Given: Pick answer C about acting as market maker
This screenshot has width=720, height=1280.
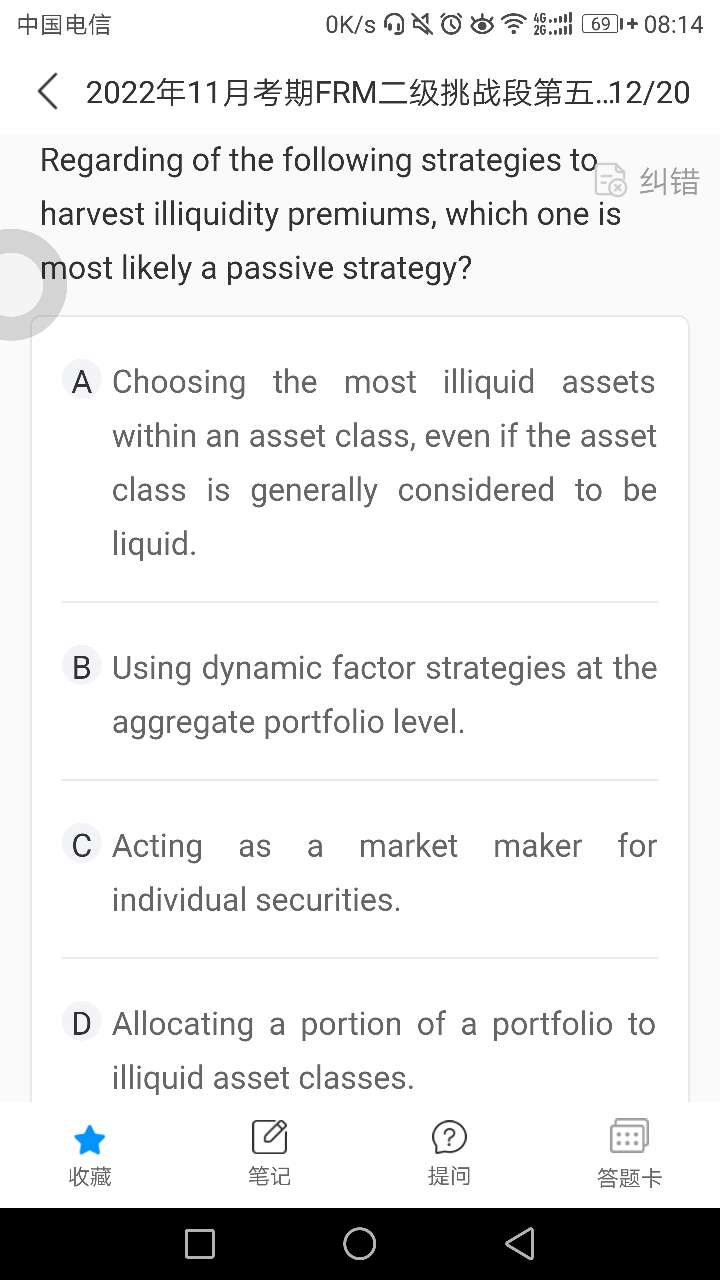Looking at the screenshot, I should [x=360, y=872].
